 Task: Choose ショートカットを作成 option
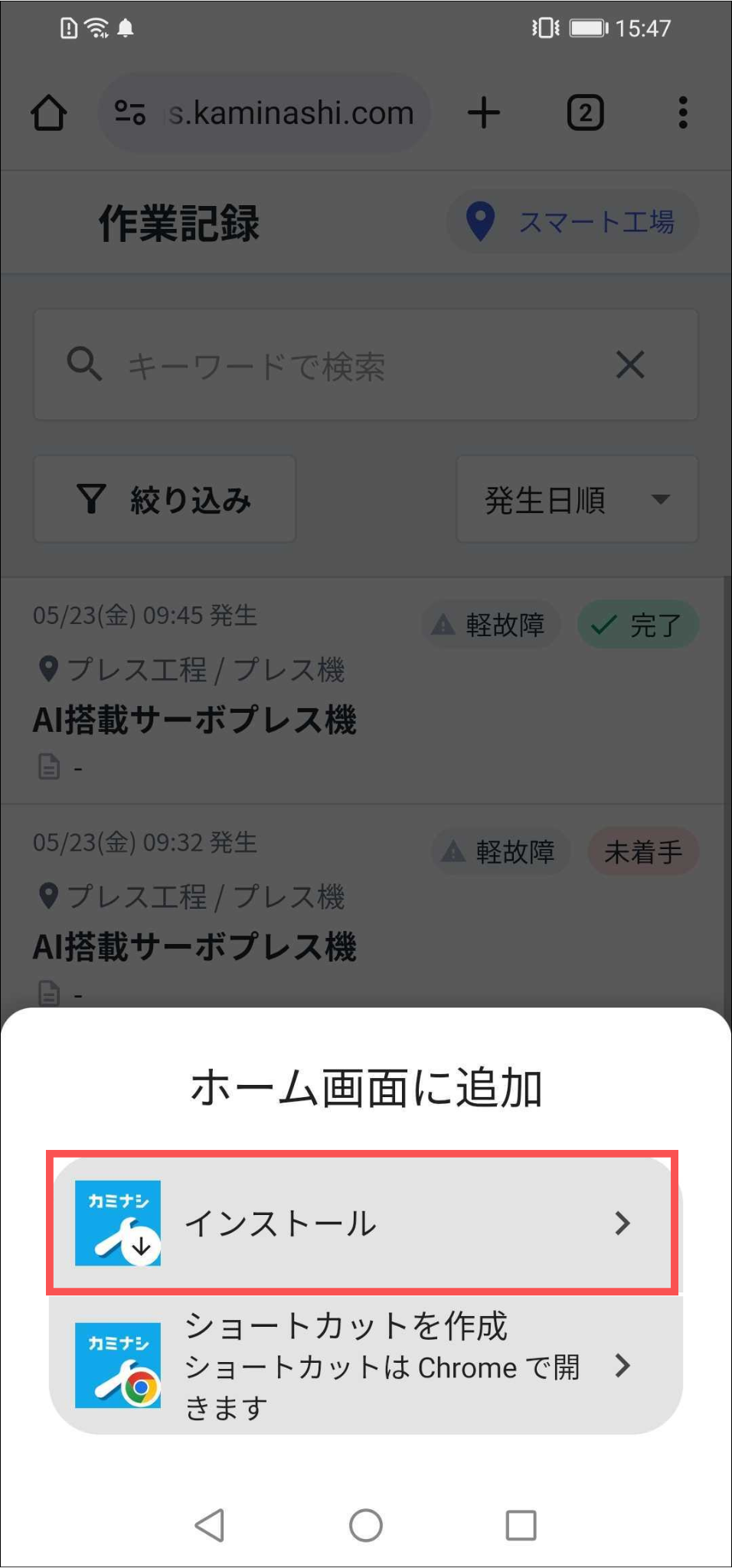(x=364, y=1365)
